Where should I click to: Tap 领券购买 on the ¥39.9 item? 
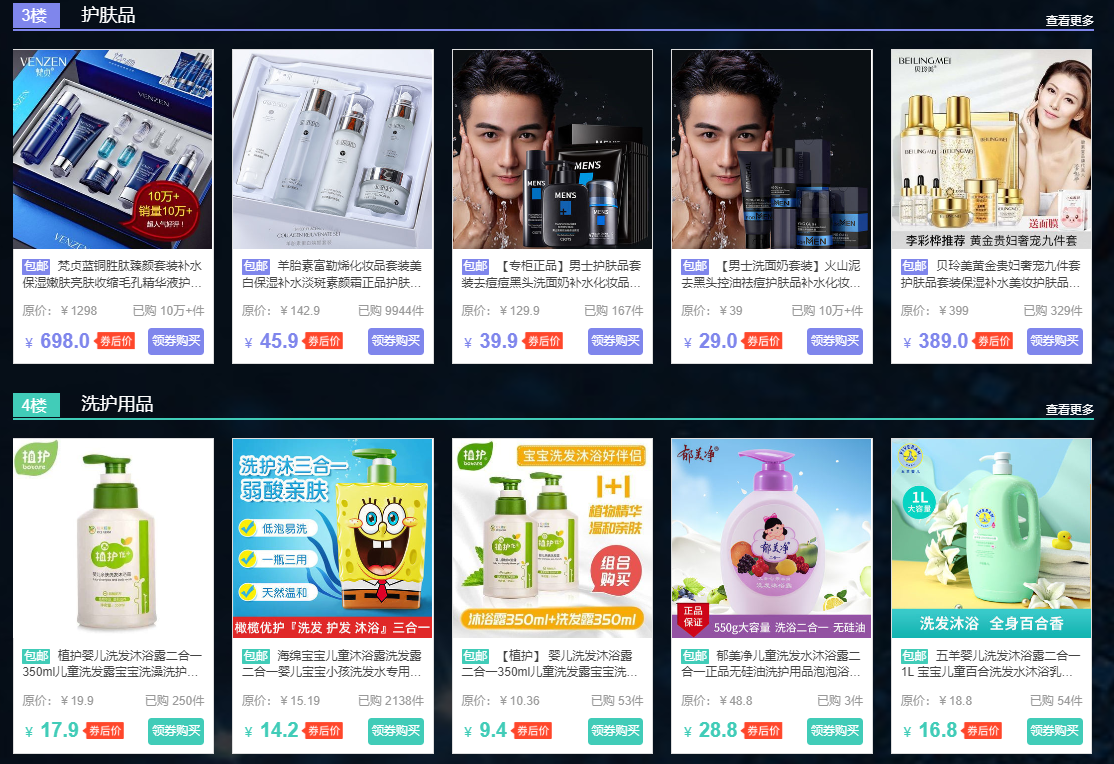pos(615,341)
